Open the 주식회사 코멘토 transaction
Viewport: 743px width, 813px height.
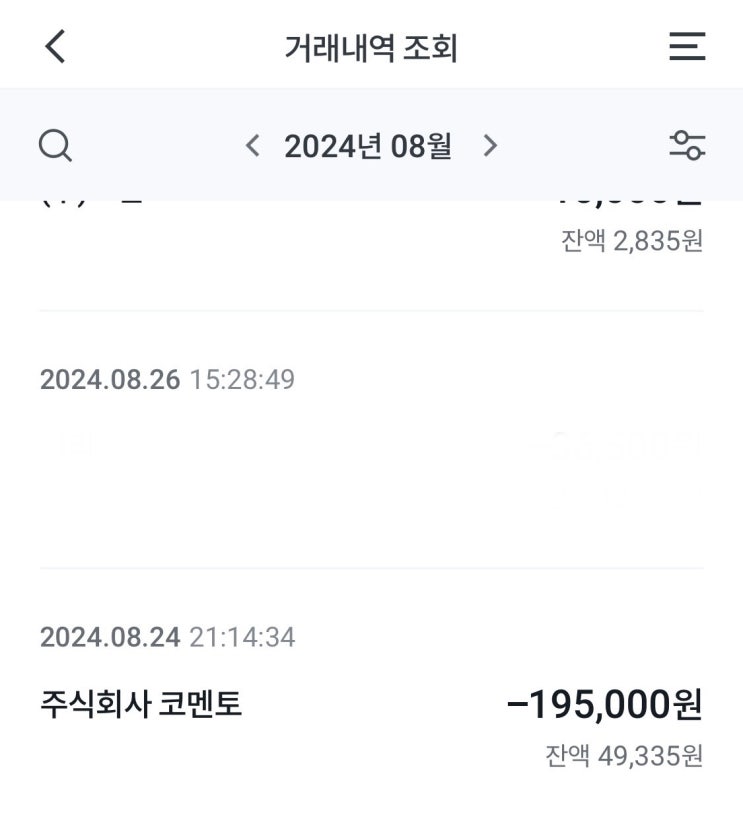(371, 706)
